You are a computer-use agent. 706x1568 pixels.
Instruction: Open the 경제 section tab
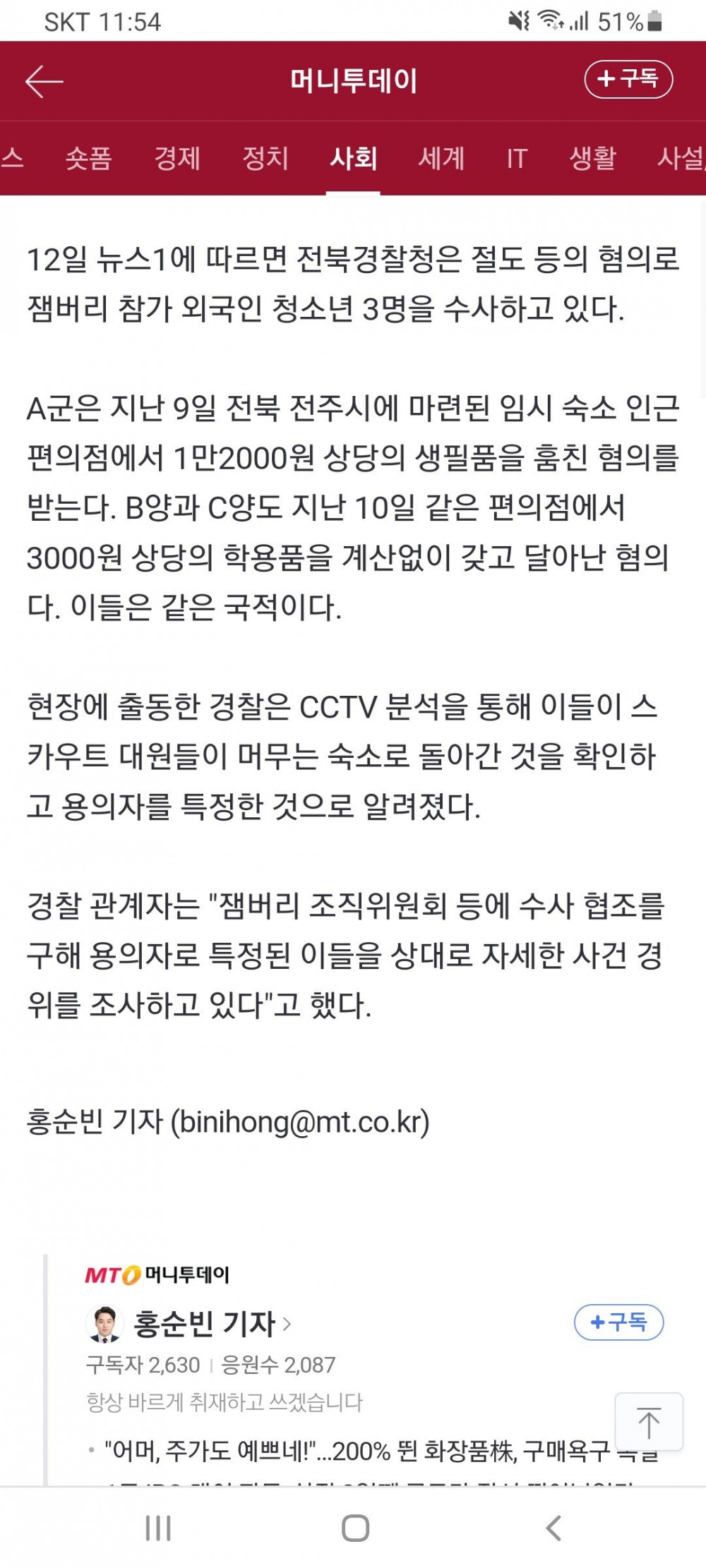coord(177,157)
